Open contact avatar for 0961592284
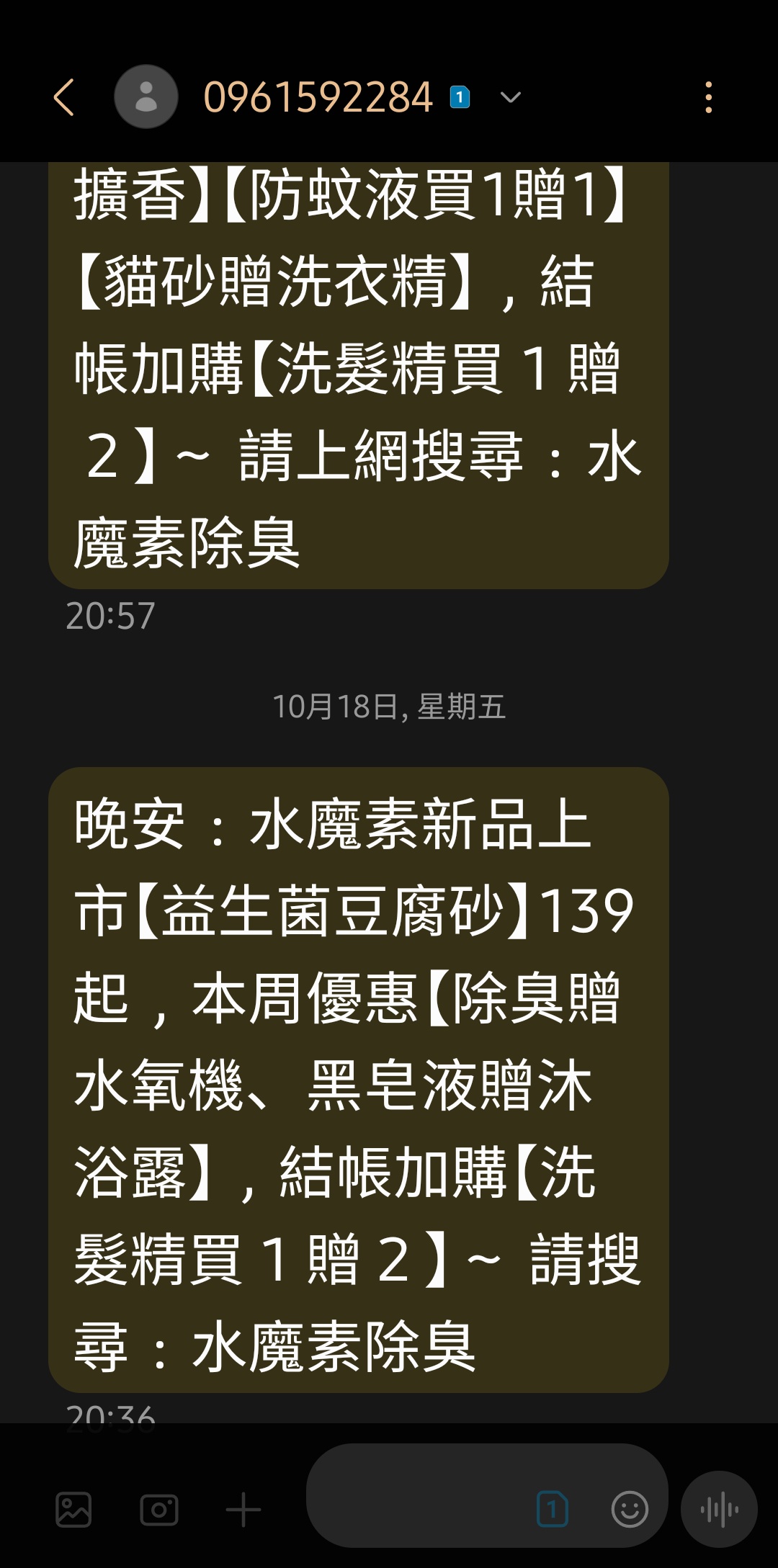778x1568 pixels. click(146, 97)
